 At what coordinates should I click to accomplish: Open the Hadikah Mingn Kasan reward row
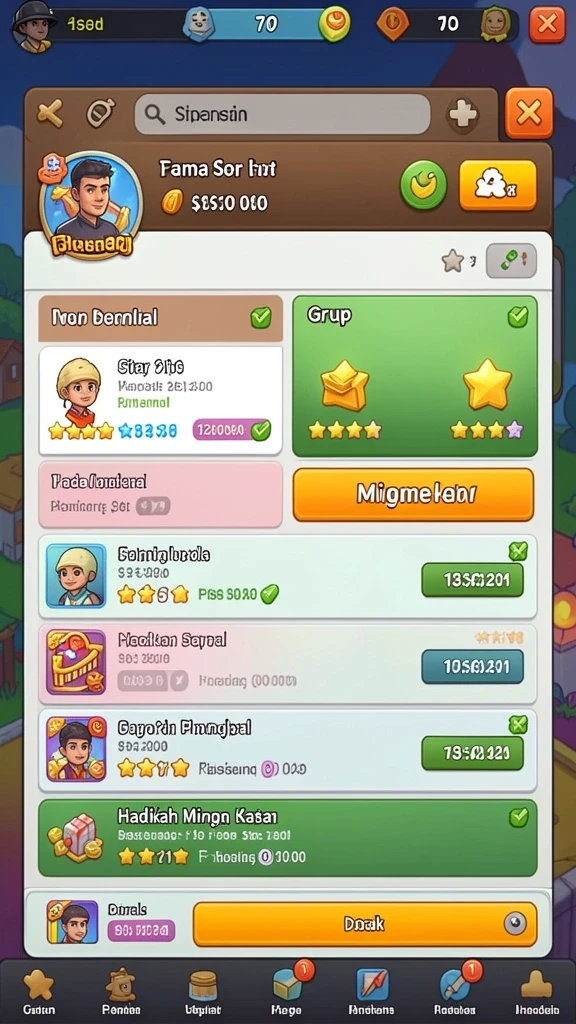287,838
